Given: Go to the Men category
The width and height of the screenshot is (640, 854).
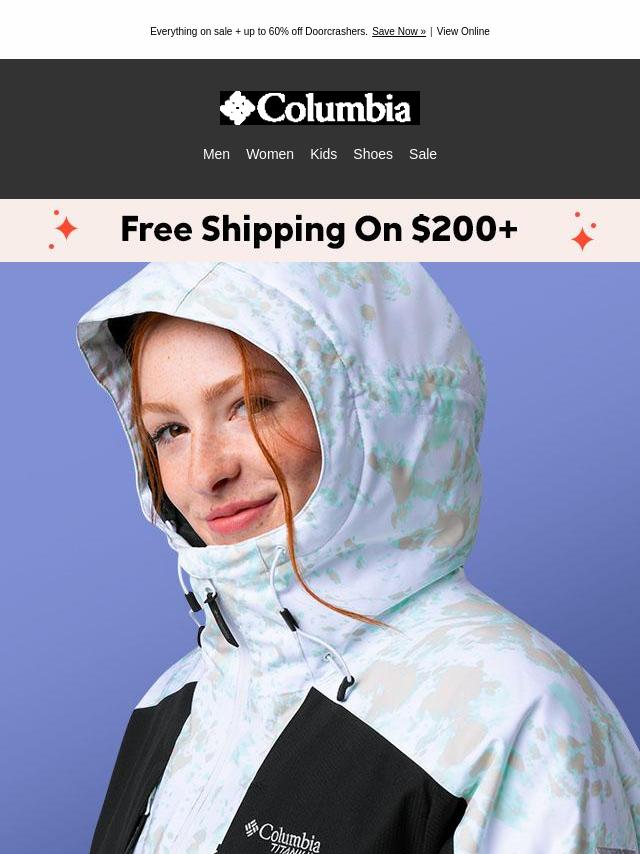Looking at the screenshot, I should pyautogui.click(x=216, y=154).
